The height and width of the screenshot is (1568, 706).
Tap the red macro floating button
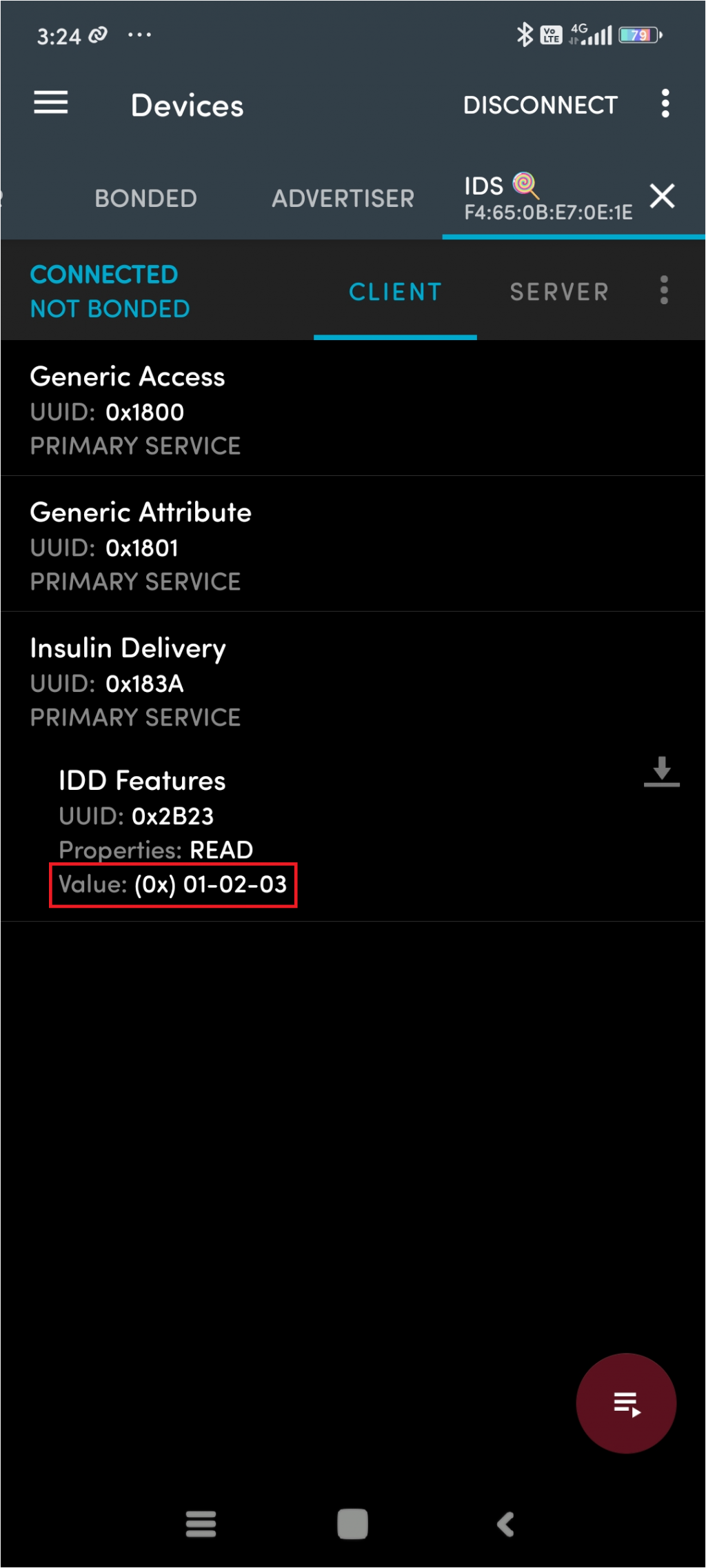(x=625, y=1403)
